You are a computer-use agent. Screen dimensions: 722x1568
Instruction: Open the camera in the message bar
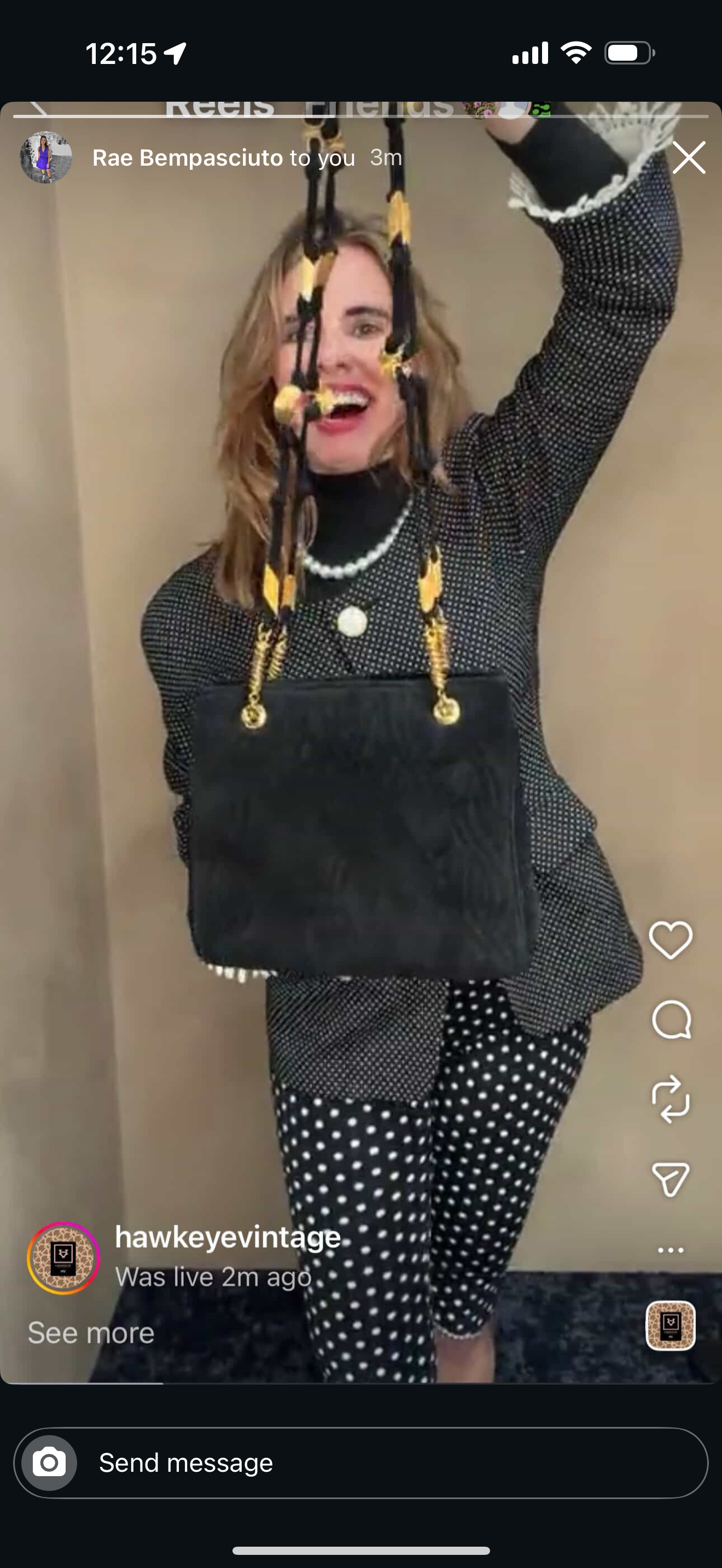tap(49, 1462)
